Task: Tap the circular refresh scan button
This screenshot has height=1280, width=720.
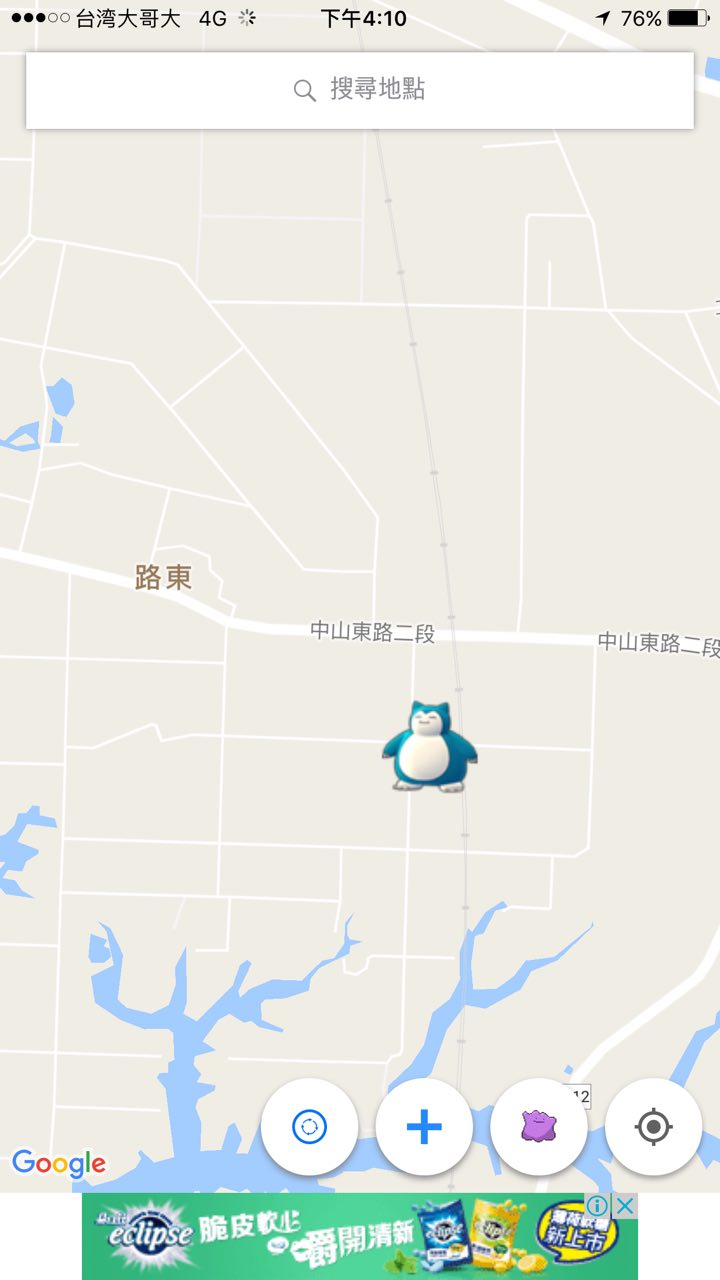Action: 309,1127
